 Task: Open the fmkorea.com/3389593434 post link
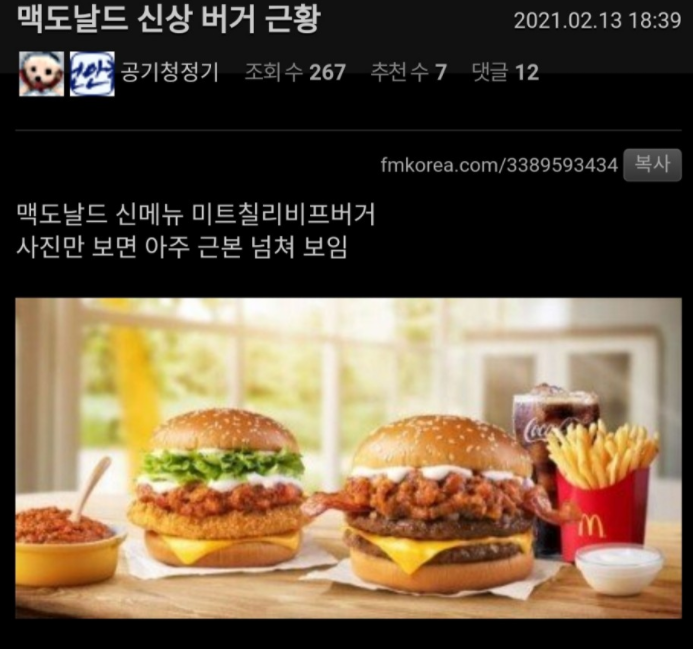499,166
